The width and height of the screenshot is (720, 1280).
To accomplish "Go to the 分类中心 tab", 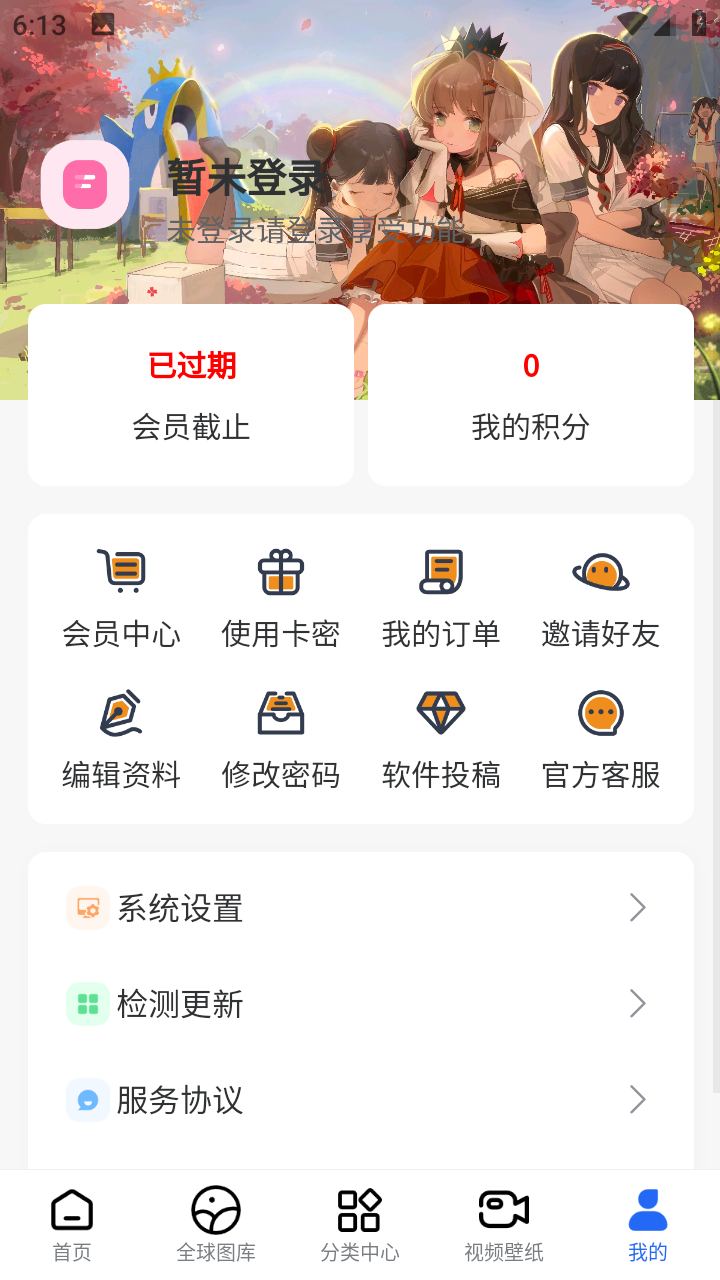I will click(x=360, y=1225).
